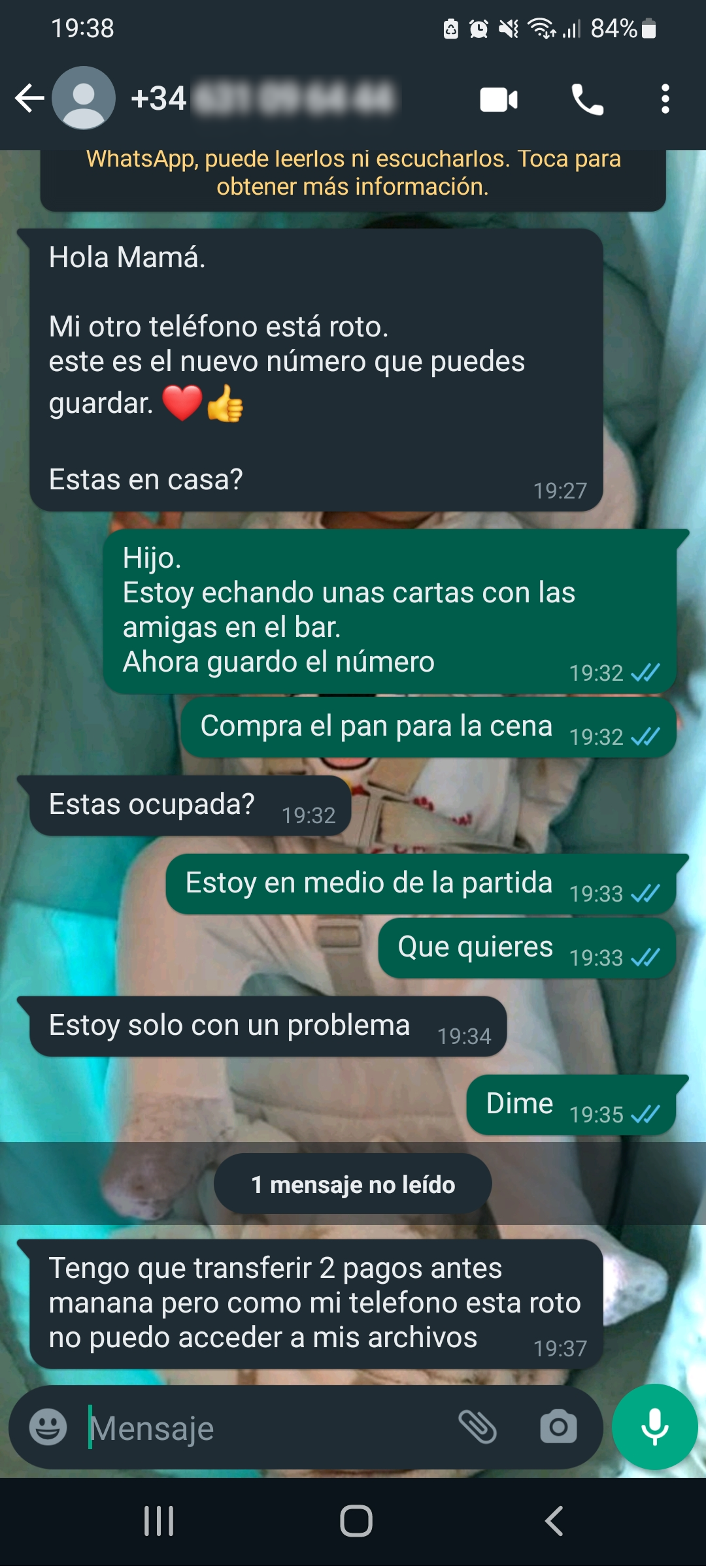Attach a file with the paperclip
Viewport: 706px width, 1568px height.
(x=478, y=1427)
